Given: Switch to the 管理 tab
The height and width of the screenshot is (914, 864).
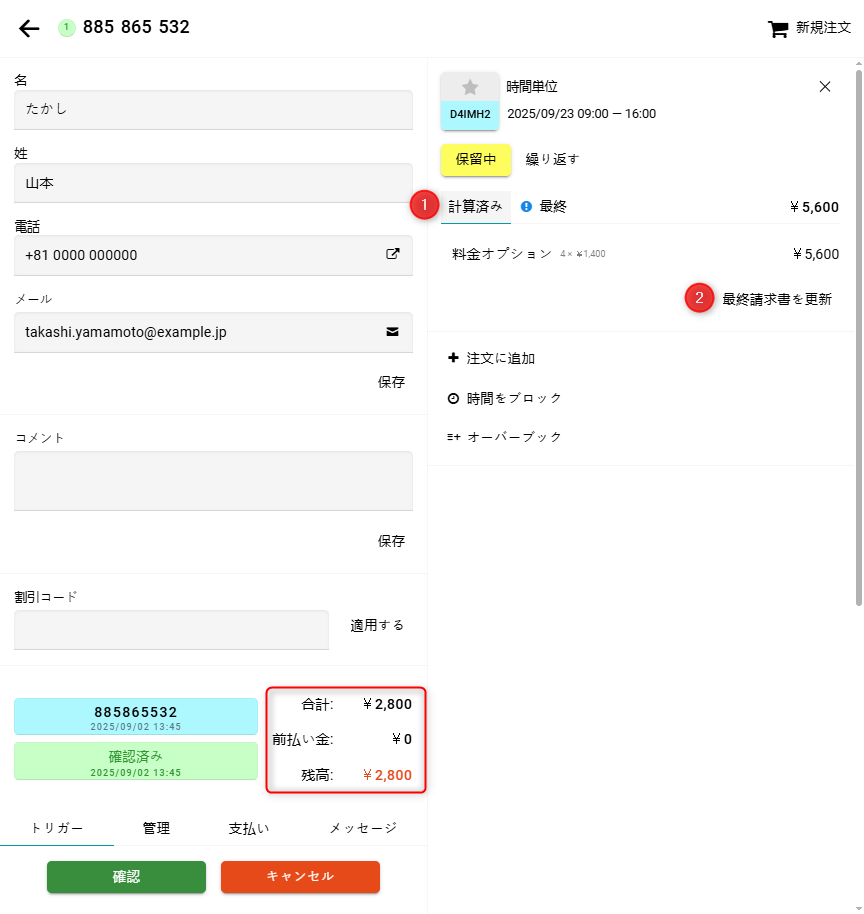Looking at the screenshot, I should [x=156, y=828].
